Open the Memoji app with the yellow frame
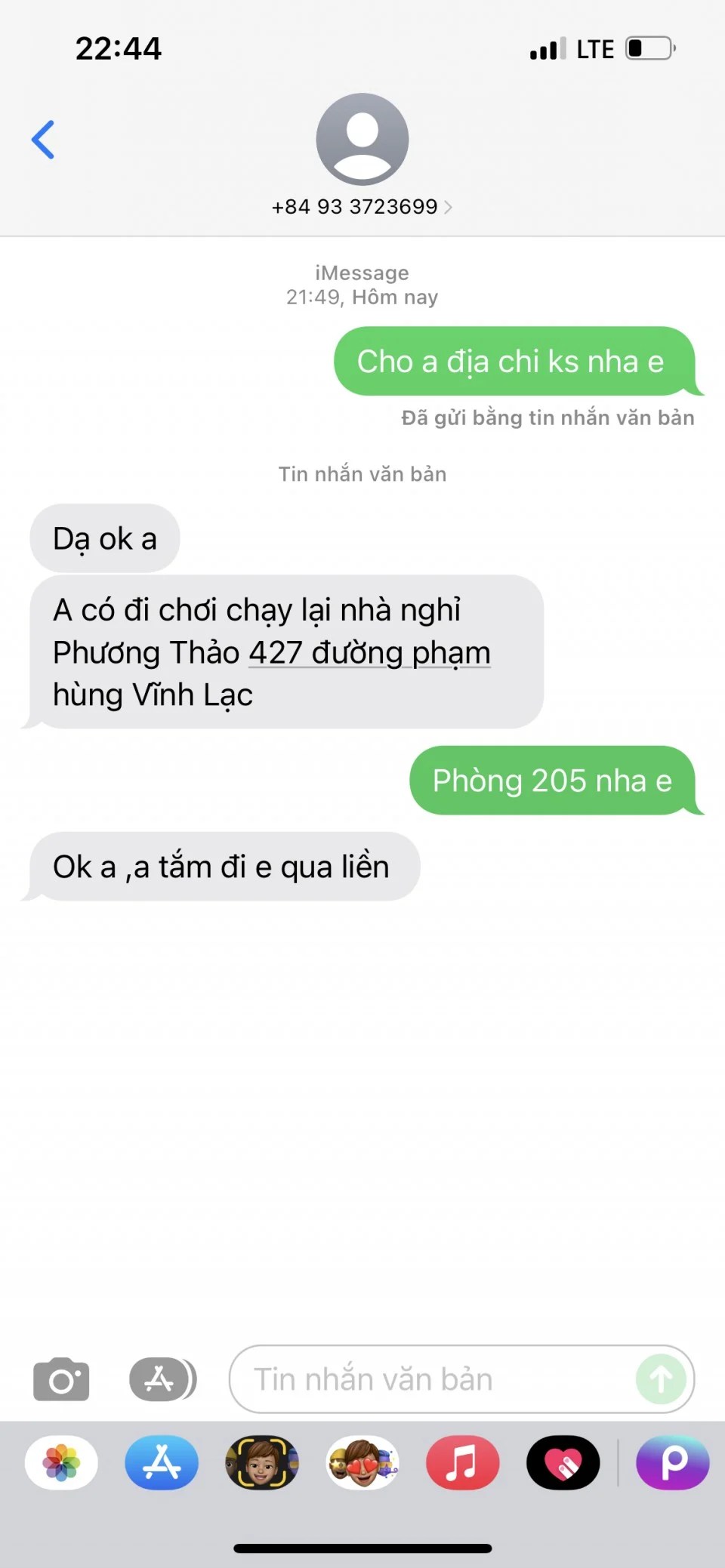Viewport: 725px width, 1568px height. click(262, 1462)
